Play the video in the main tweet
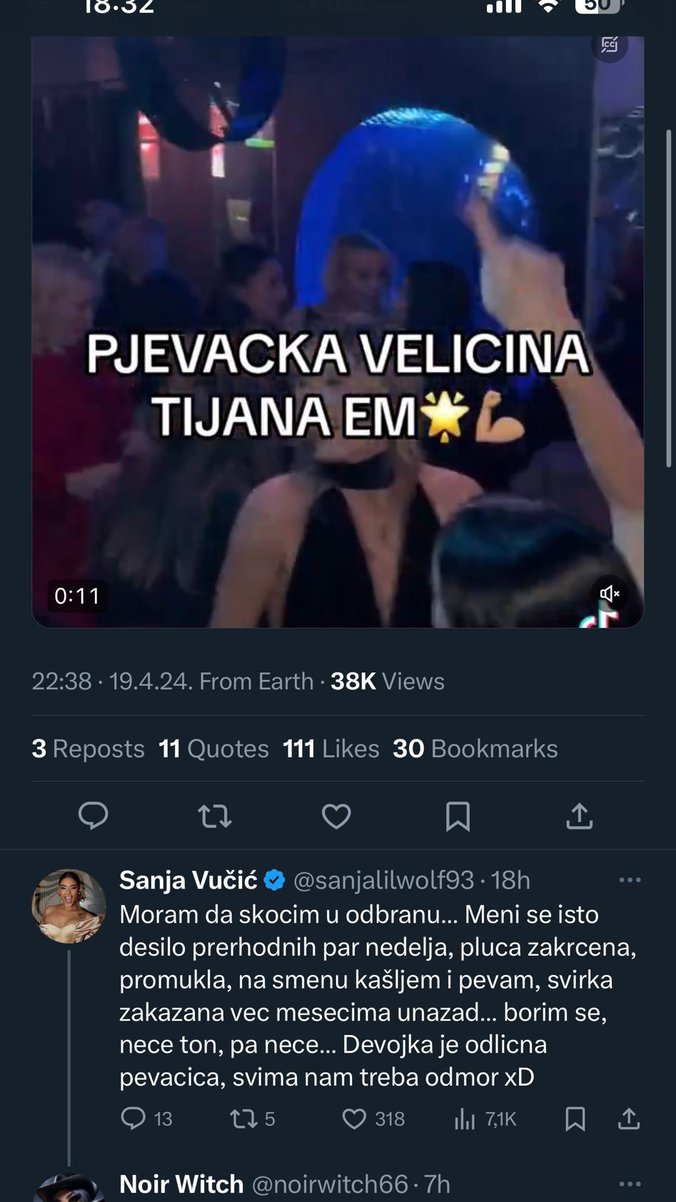The width and height of the screenshot is (676, 1202). pos(337,330)
